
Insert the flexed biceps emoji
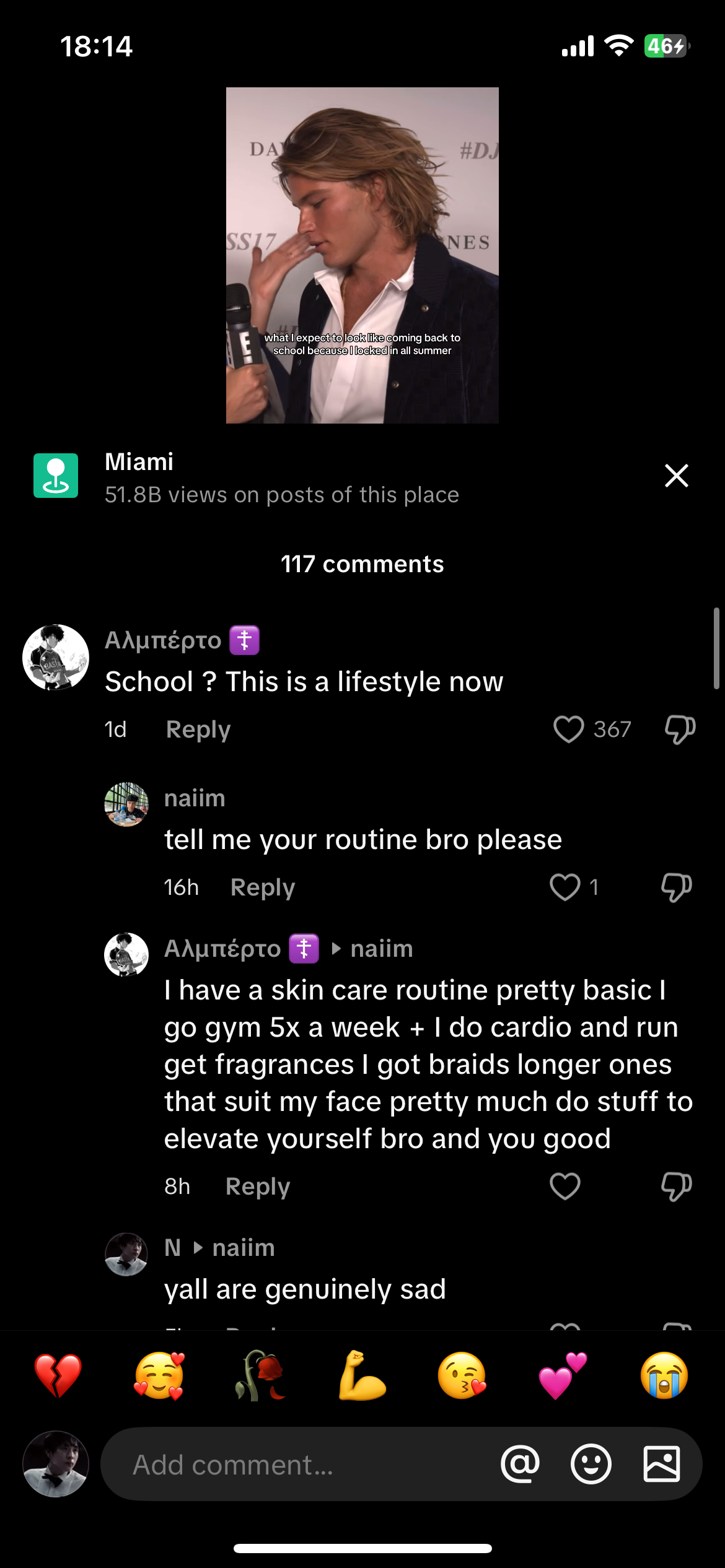pos(362,1376)
